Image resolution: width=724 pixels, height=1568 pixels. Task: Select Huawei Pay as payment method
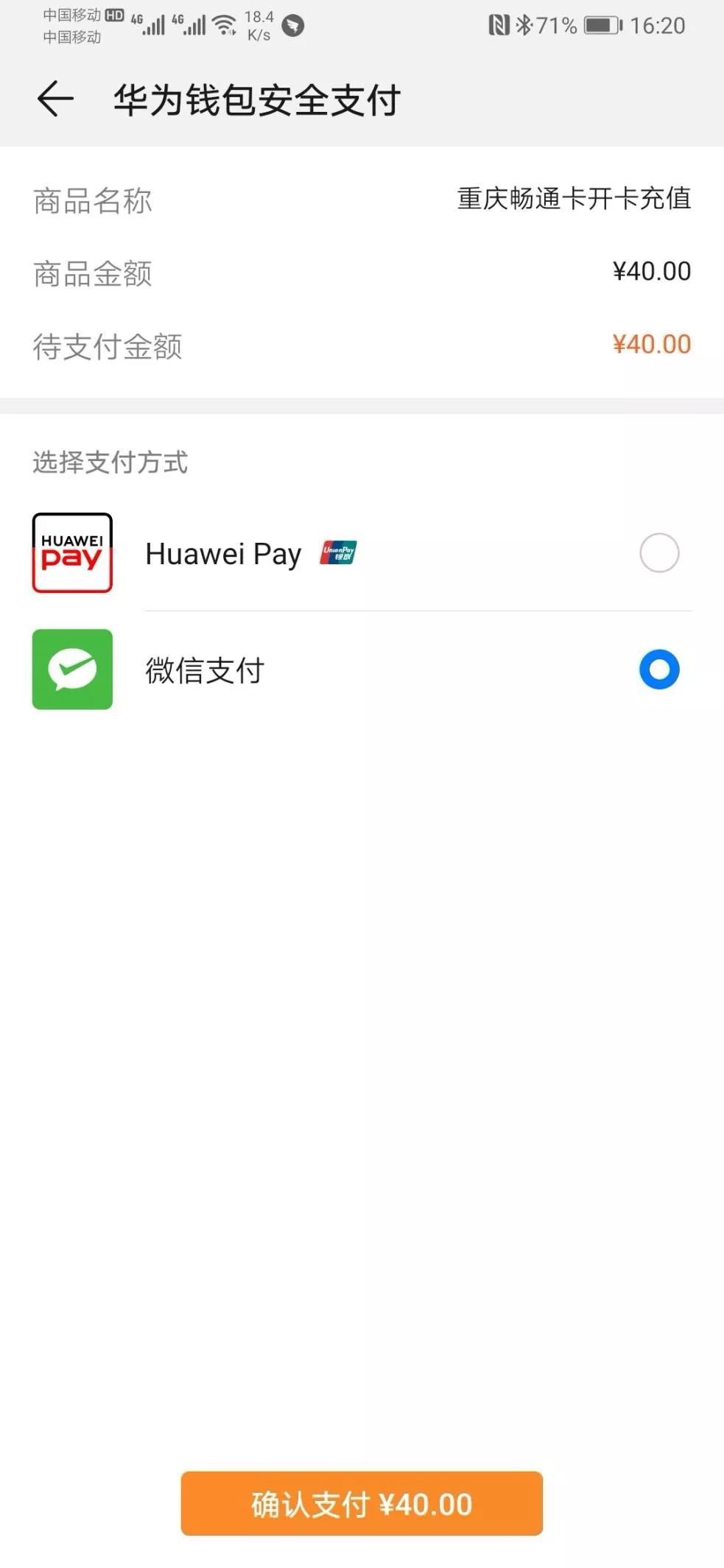(x=658, y=553)
